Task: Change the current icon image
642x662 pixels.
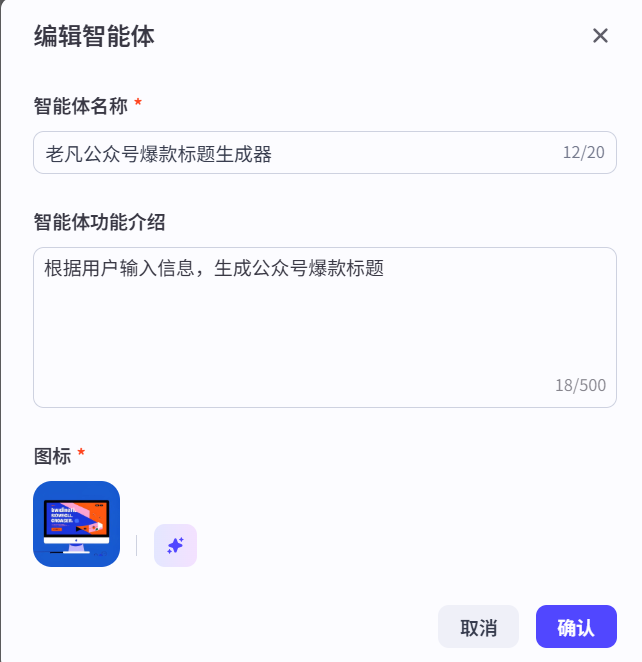Action: point(77,524)
